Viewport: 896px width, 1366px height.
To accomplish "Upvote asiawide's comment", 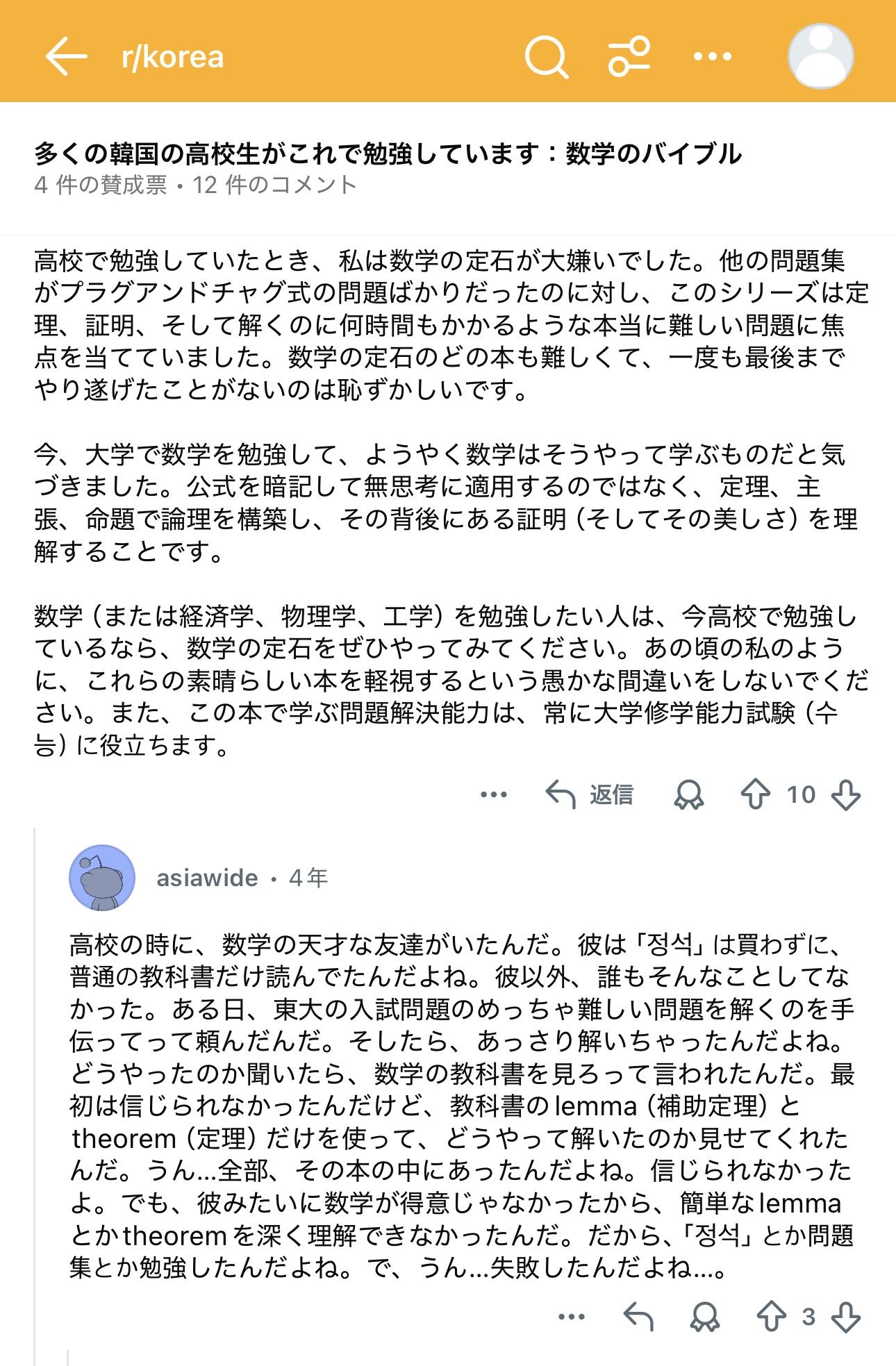I will pyautogui.click(x=771, y=1317).
